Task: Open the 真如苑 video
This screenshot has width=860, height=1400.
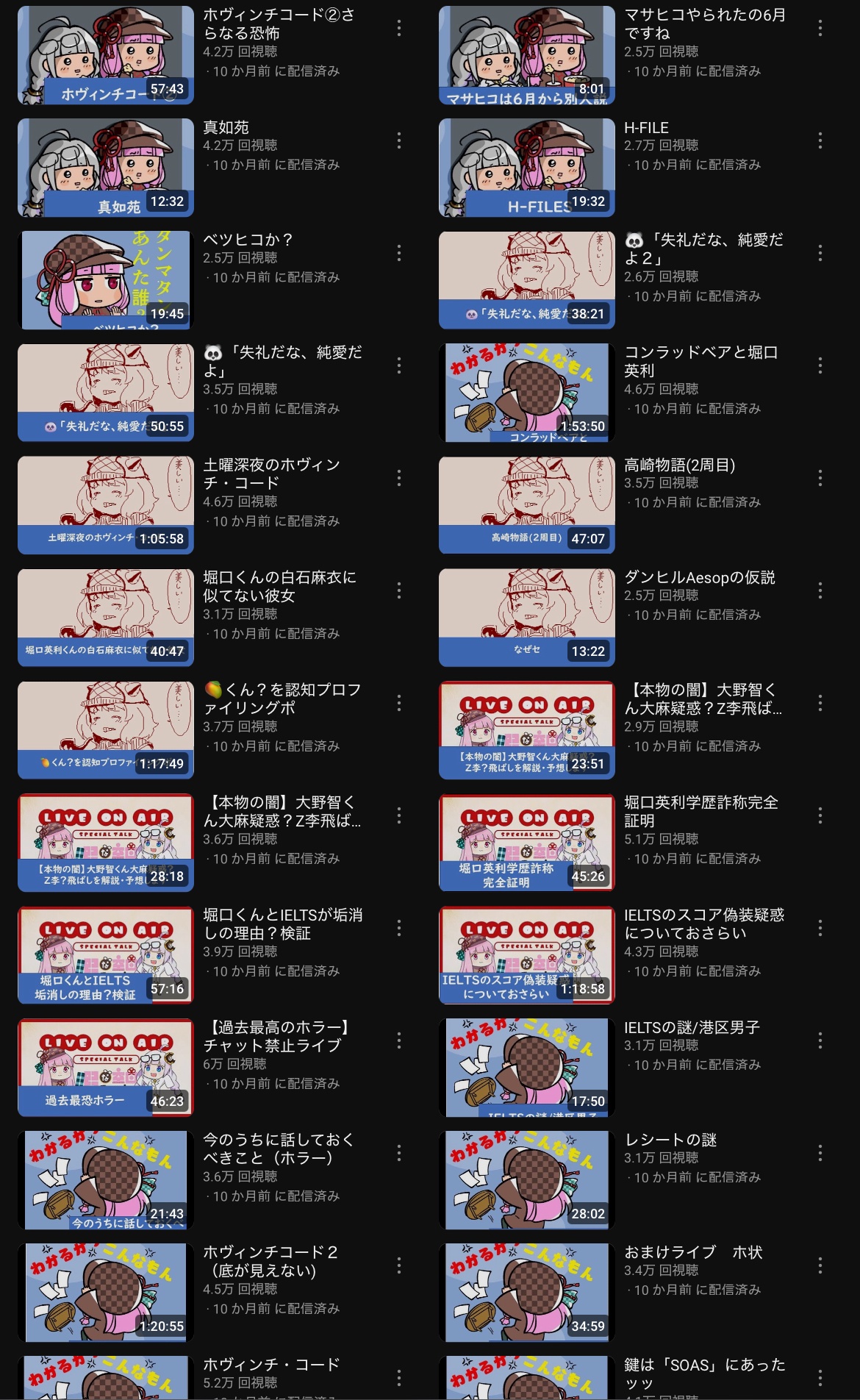Action: [106, 168]
